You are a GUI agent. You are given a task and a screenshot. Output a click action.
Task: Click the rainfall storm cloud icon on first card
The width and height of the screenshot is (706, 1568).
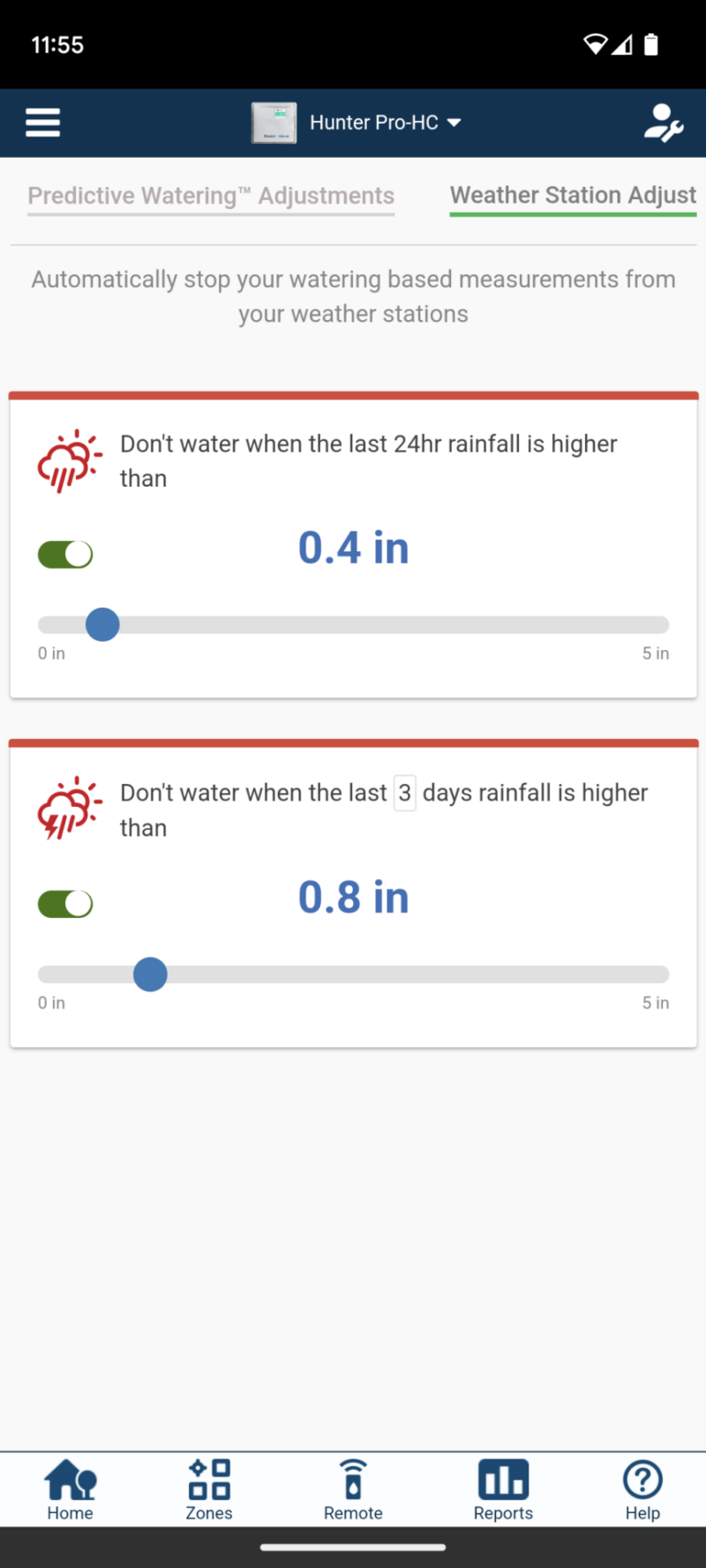pos(69,459)
